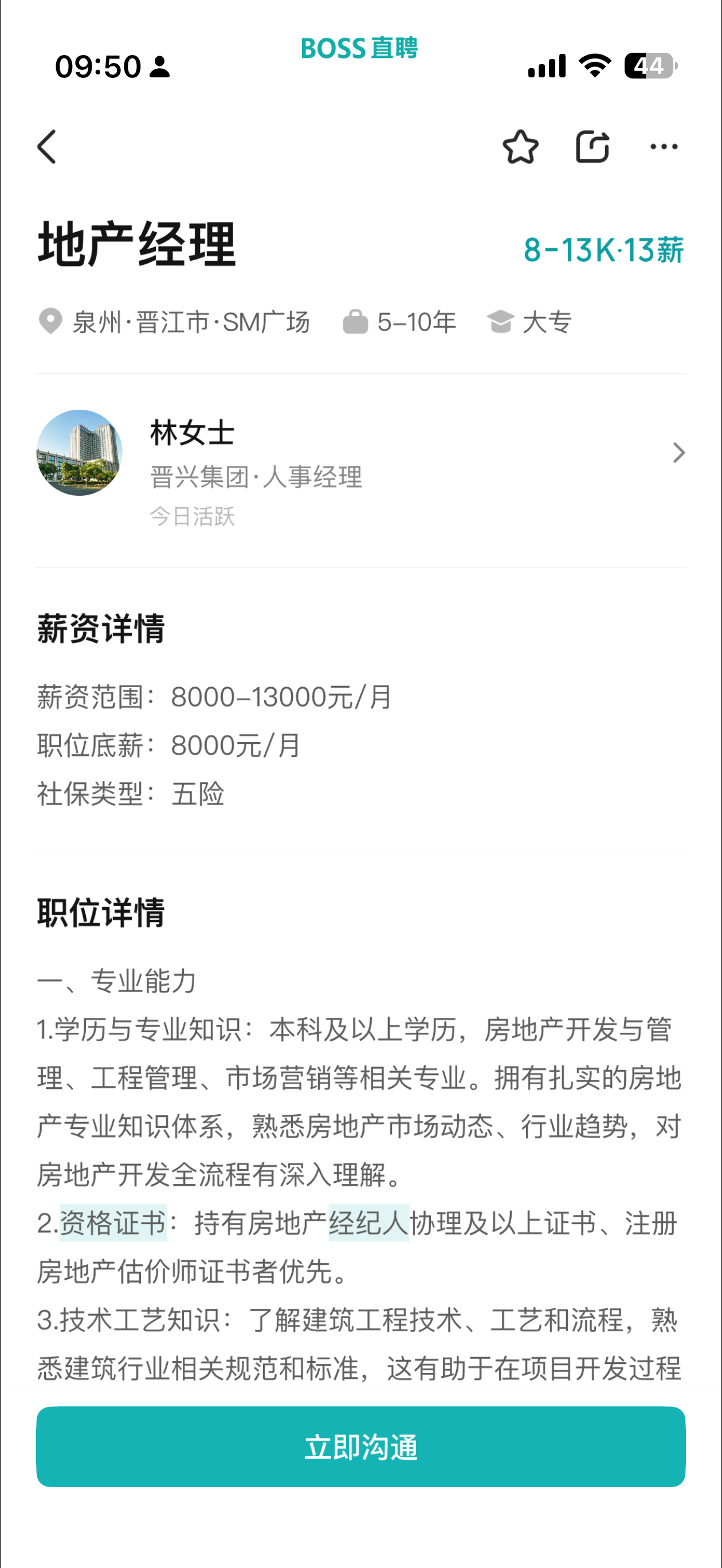This screenshot has width=722, height=1568.
Task: Click the location pin icon
Action: [50, 322]
